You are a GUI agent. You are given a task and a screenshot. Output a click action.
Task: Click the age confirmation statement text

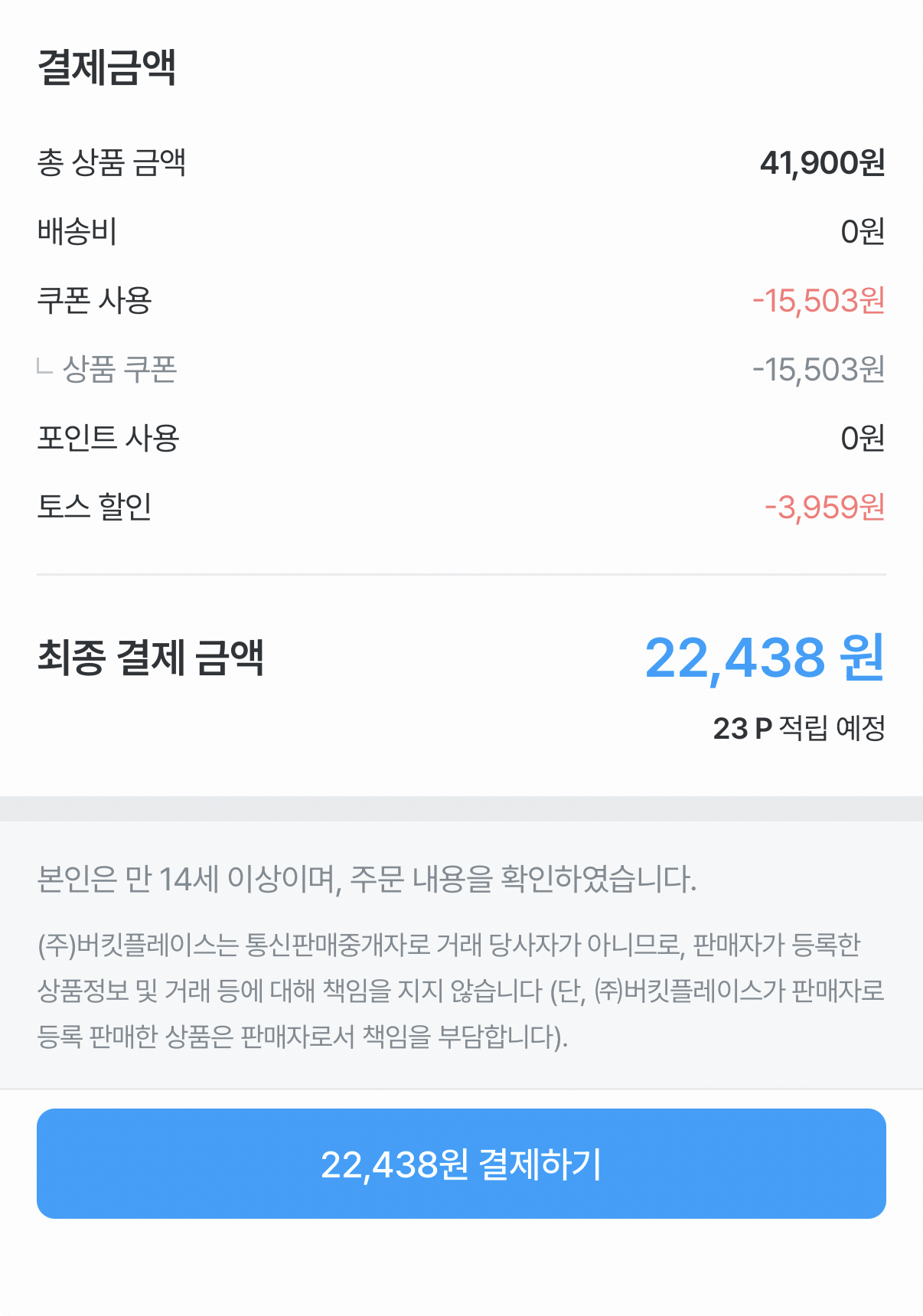pos(367,880)
